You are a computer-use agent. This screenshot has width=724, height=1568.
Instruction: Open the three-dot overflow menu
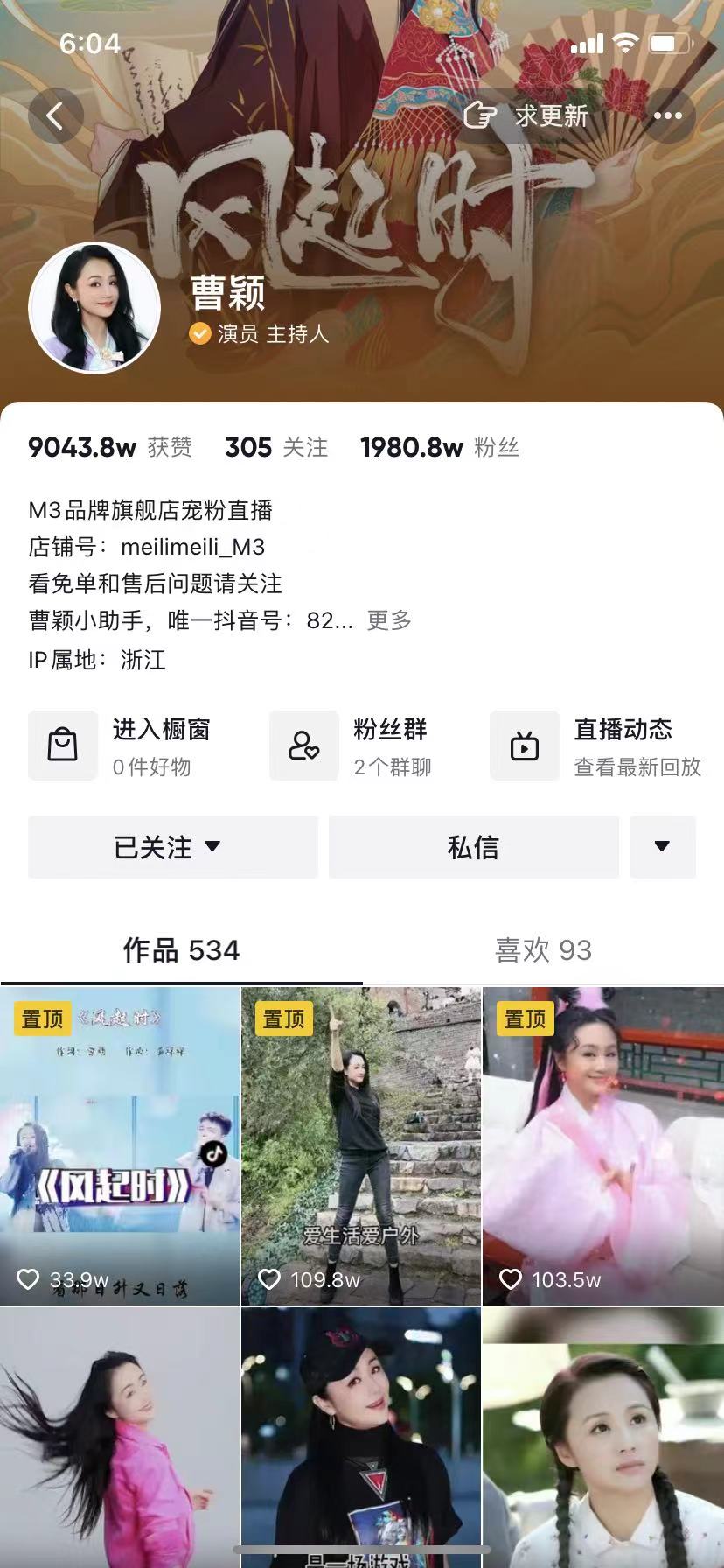667,115
